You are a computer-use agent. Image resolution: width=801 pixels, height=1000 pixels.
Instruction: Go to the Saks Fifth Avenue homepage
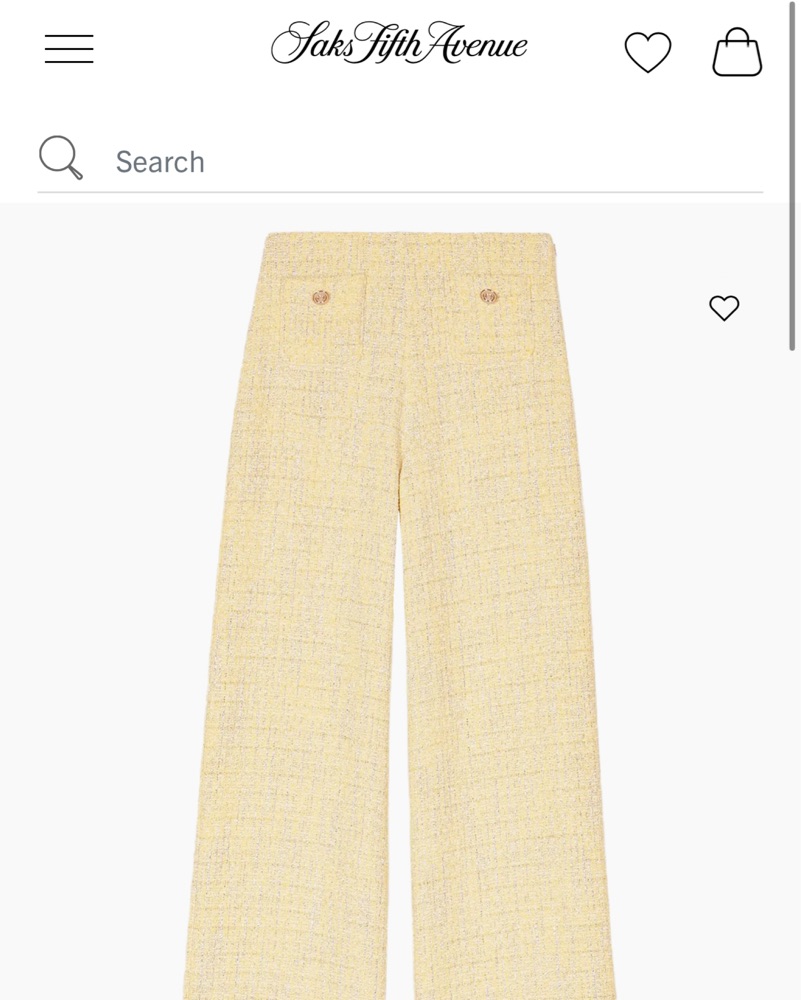pos(399,45)
